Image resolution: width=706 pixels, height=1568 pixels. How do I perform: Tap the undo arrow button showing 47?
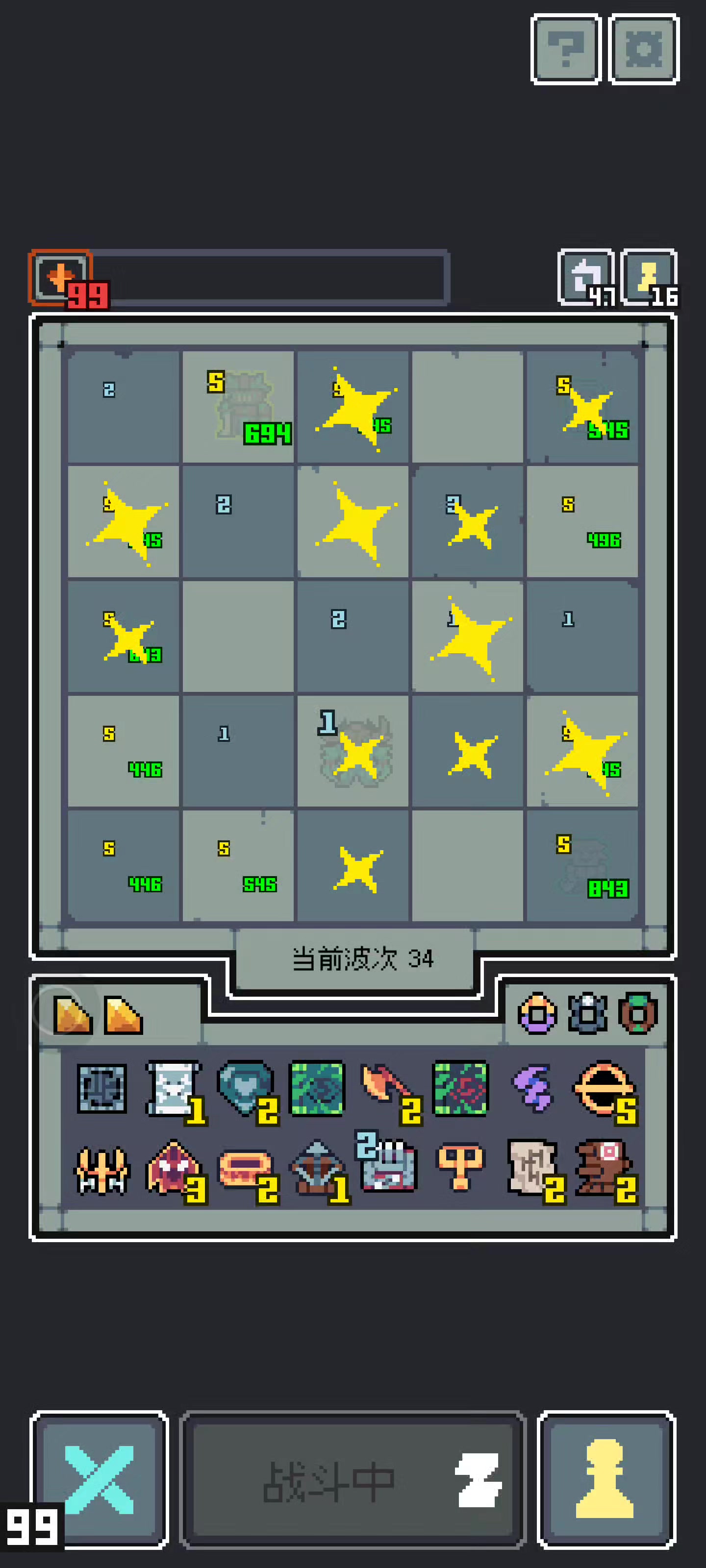point(586,277)
